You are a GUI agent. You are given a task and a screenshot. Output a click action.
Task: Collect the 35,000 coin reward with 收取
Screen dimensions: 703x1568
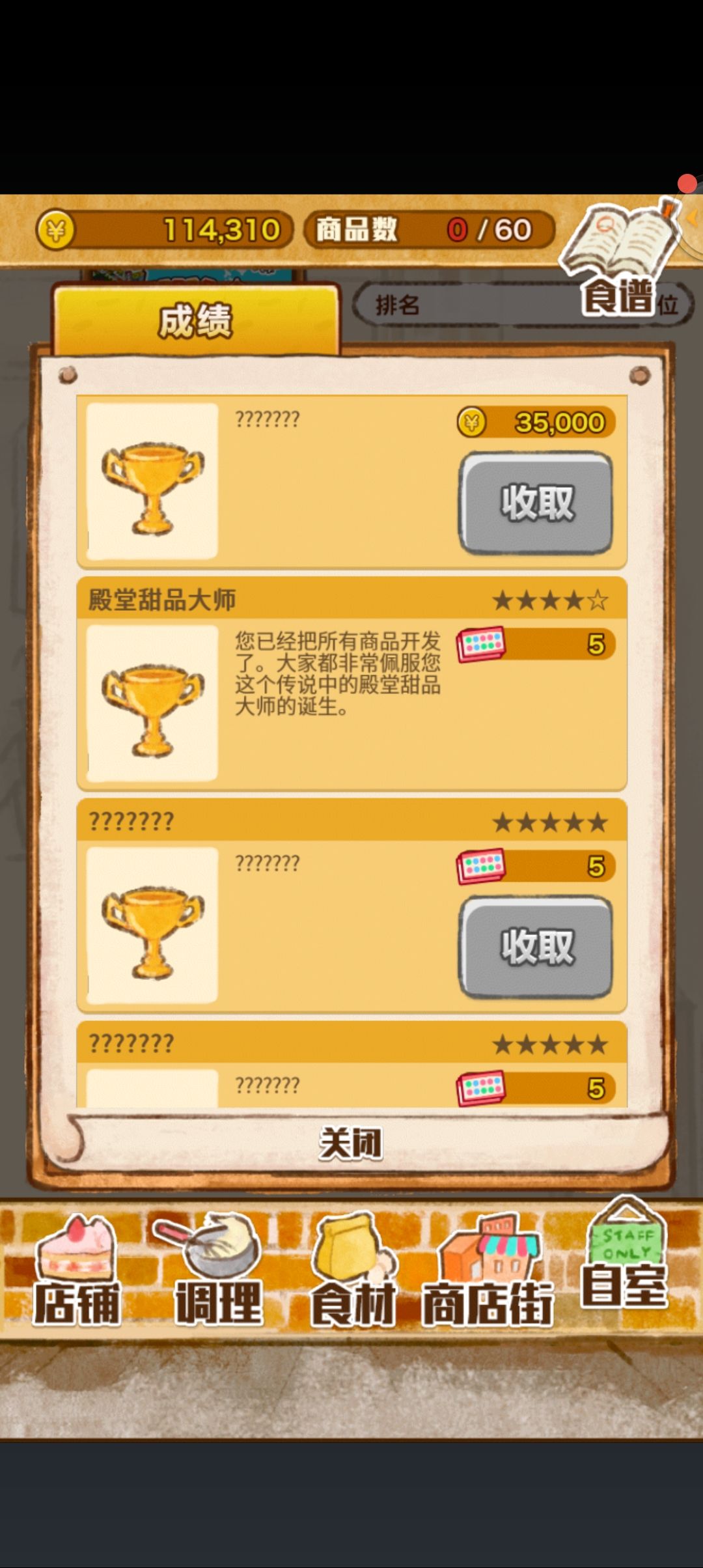tap(537, 501)
